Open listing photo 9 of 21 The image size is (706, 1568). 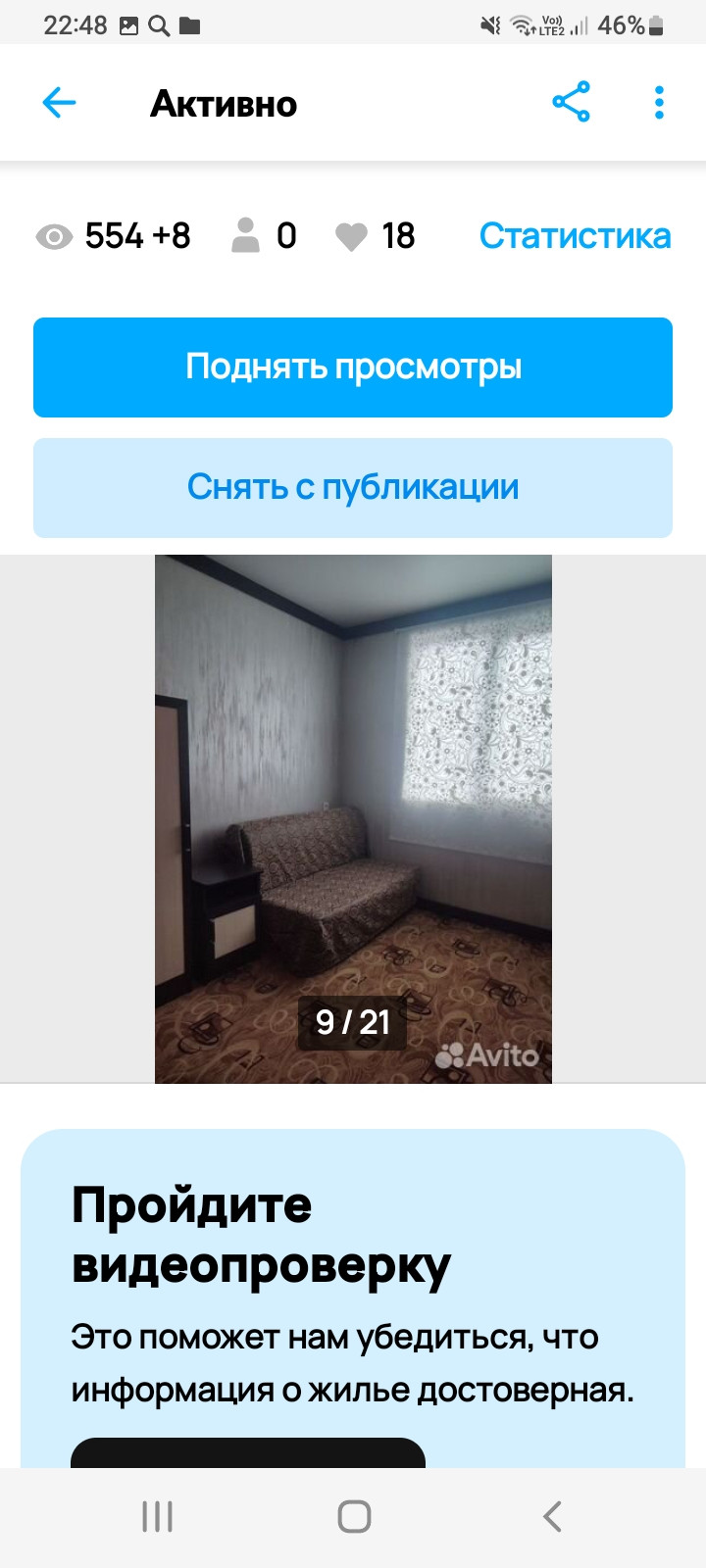[353, 818]
